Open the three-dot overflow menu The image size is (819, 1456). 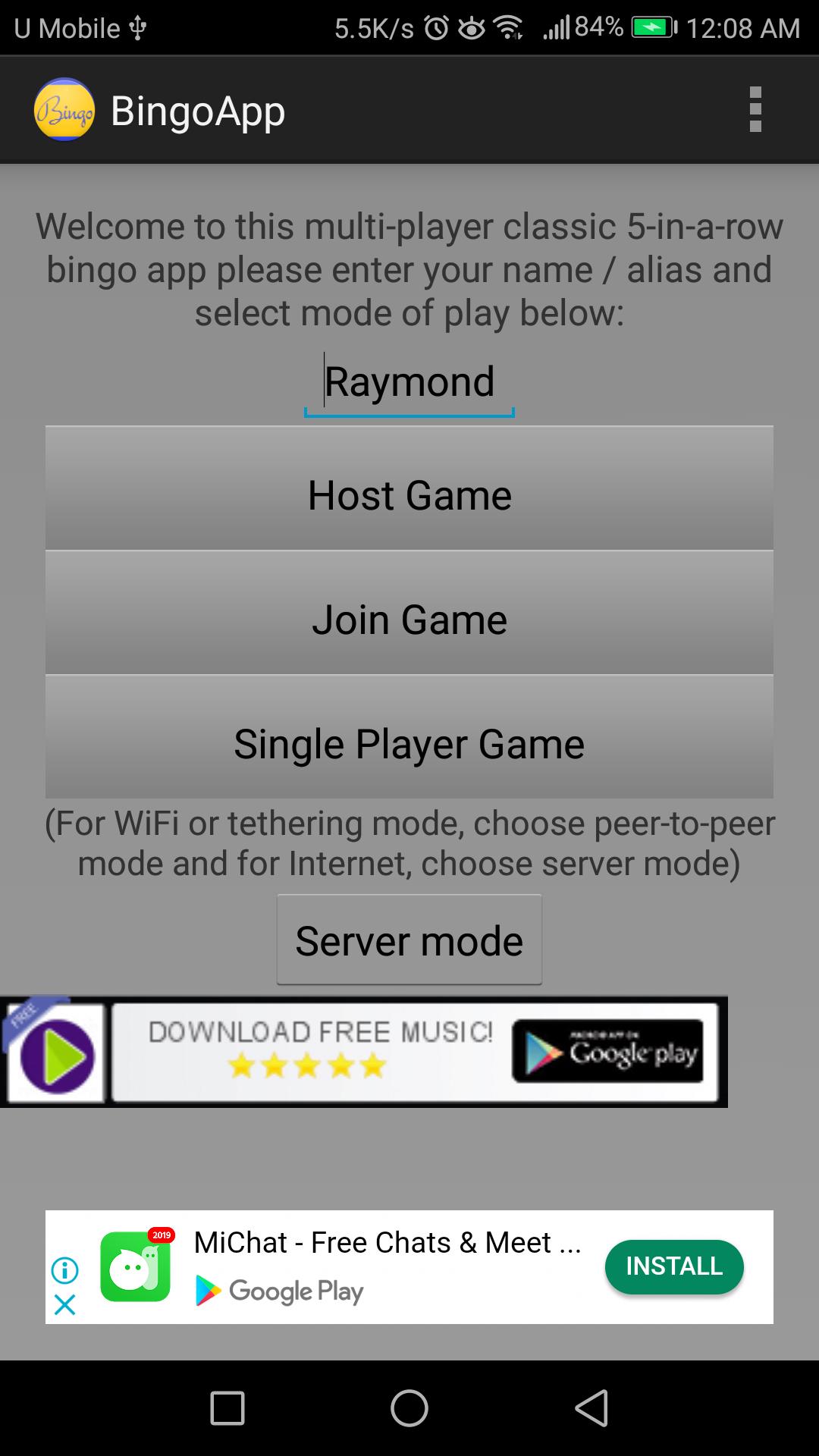tap(755, 110)
